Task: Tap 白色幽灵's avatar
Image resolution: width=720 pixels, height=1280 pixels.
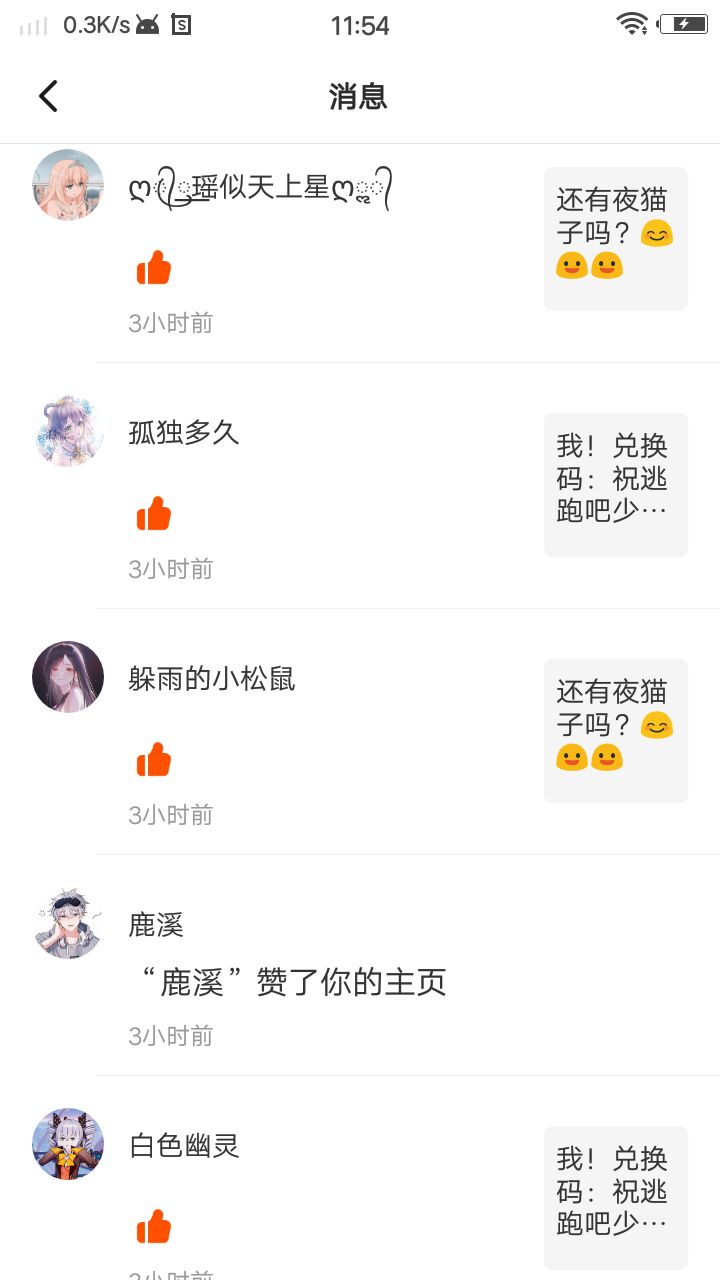Action: click(x=68, y=1144)
